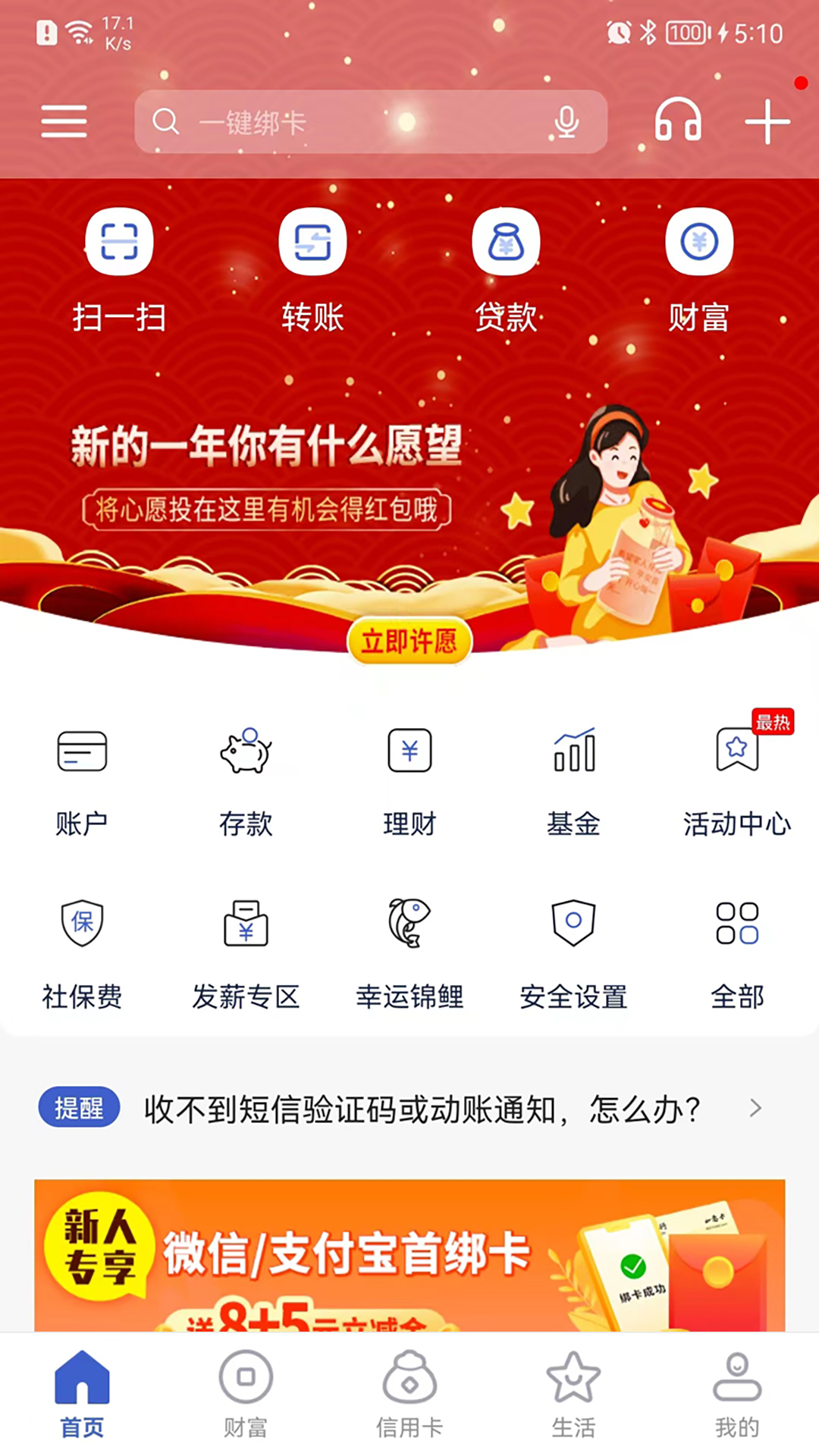
Task: Open the 转账 transfer feature
Action: pyautogui.click(x=312, y=241)
